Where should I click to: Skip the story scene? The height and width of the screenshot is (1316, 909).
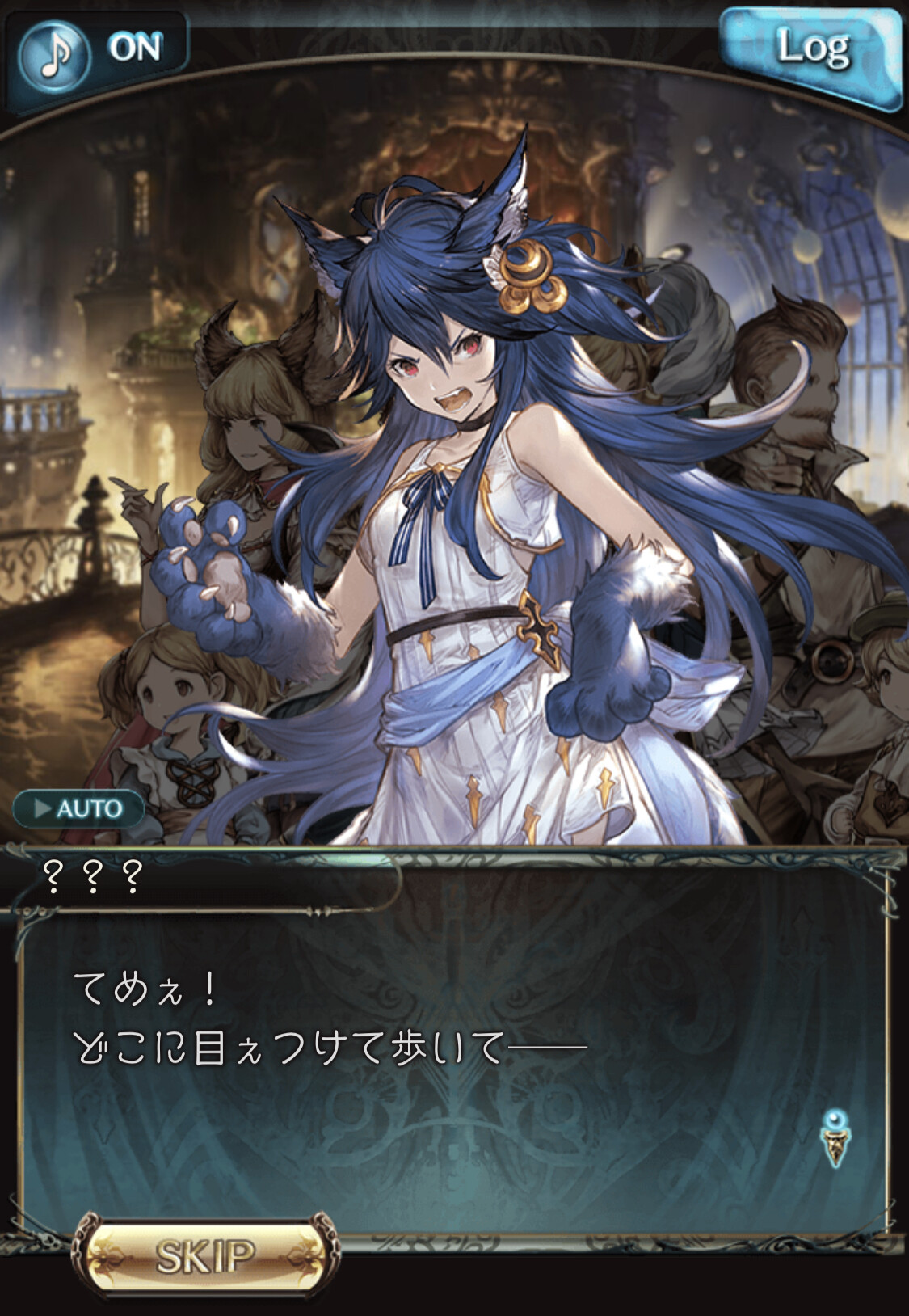(x=205, y=1256)
